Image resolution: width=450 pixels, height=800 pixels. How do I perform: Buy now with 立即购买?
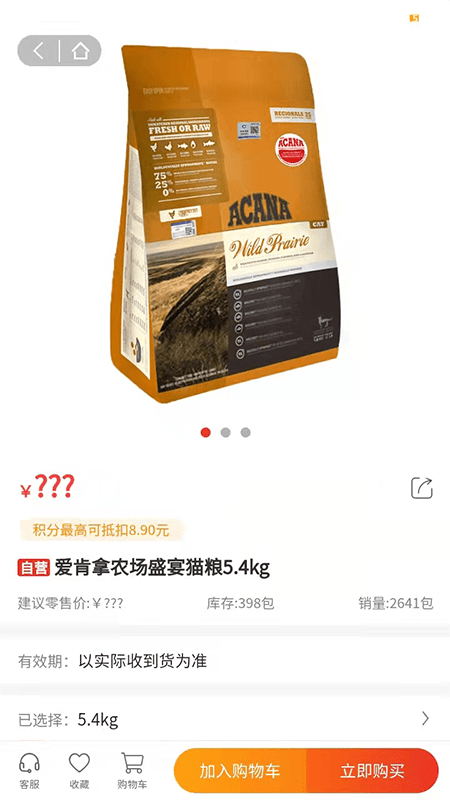pos(372,770)
